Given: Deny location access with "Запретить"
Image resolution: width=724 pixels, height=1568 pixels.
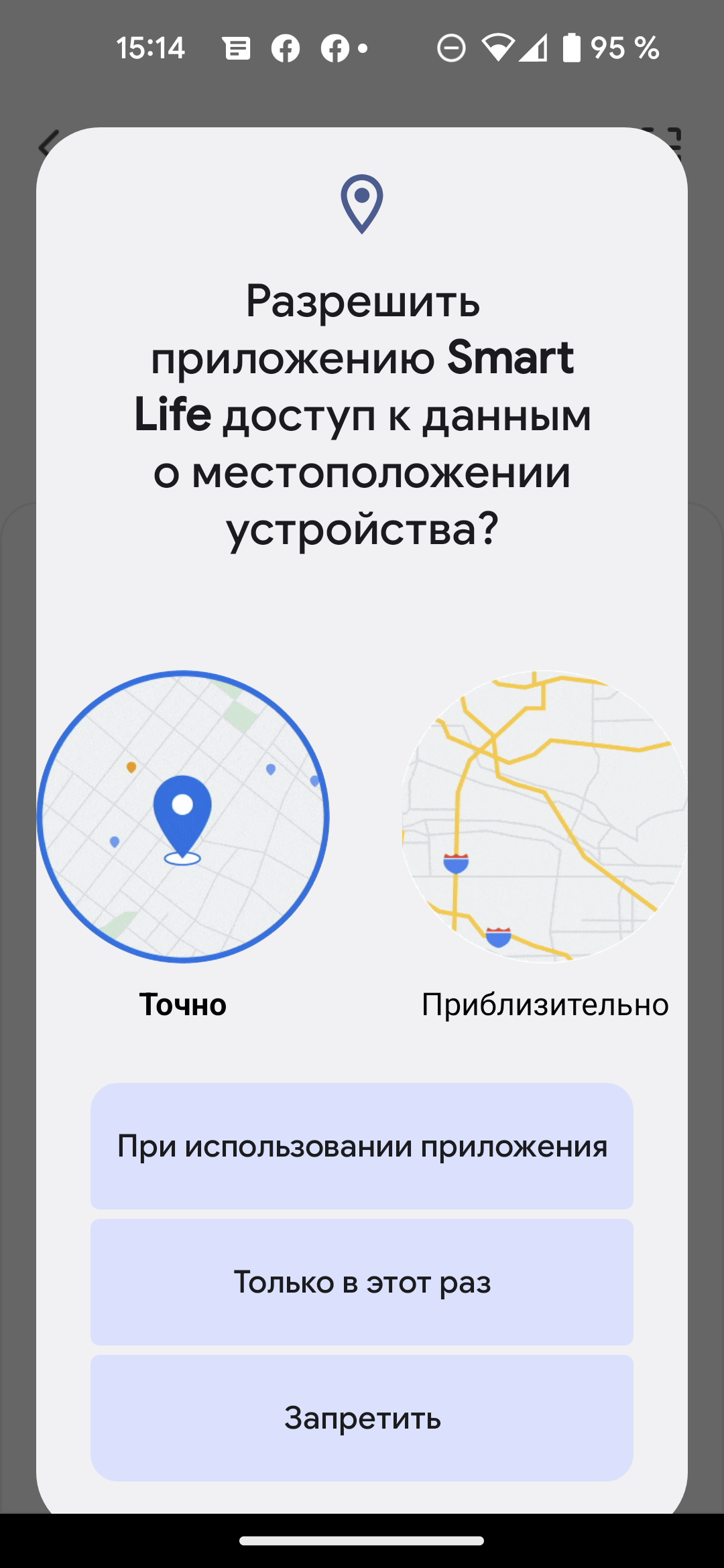Looking at the screenshot, I should (362, 1418).
